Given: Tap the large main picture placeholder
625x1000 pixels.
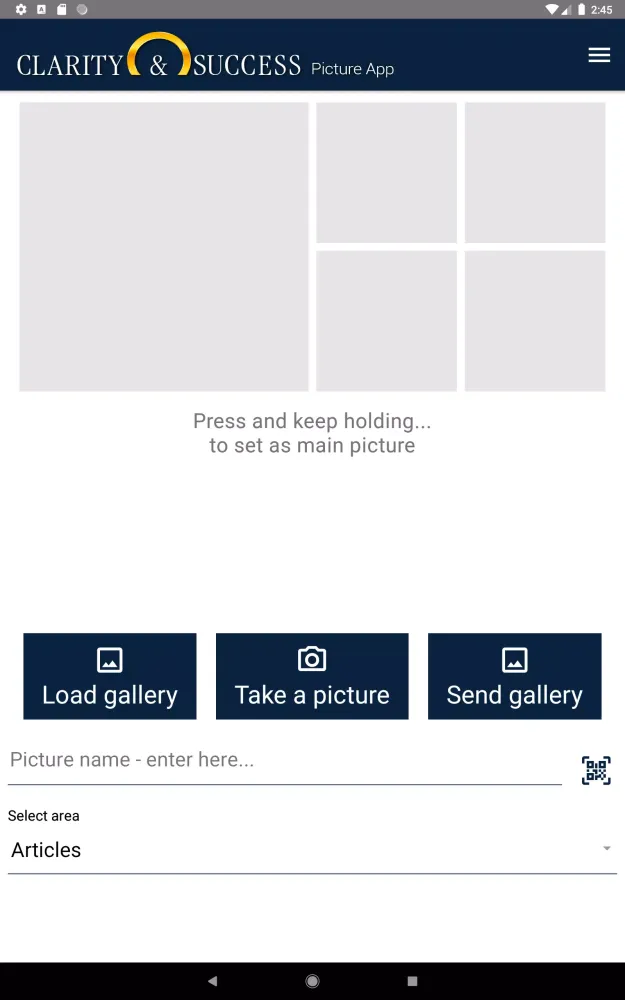Looking at the screenshot, I should 164,247.
